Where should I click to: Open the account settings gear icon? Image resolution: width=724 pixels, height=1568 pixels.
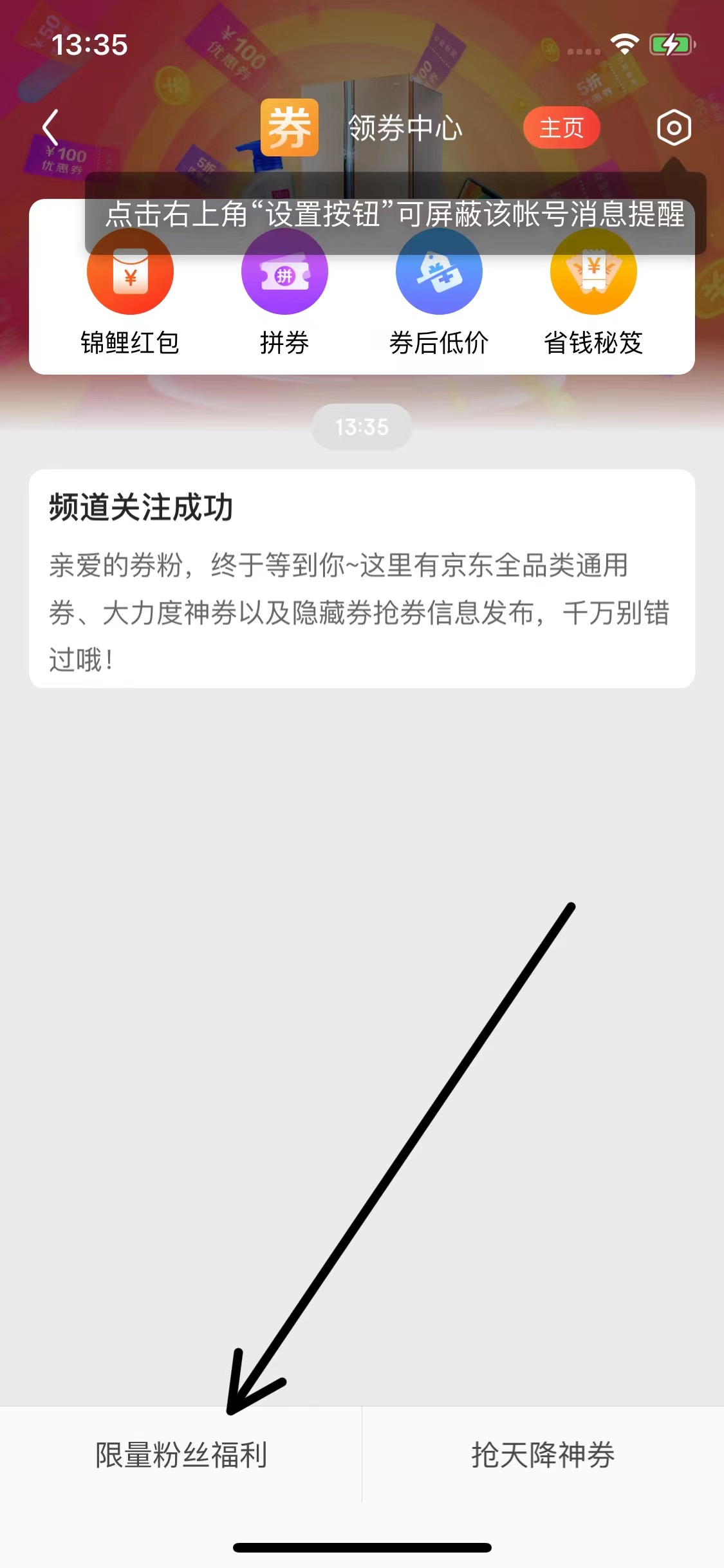674,128
